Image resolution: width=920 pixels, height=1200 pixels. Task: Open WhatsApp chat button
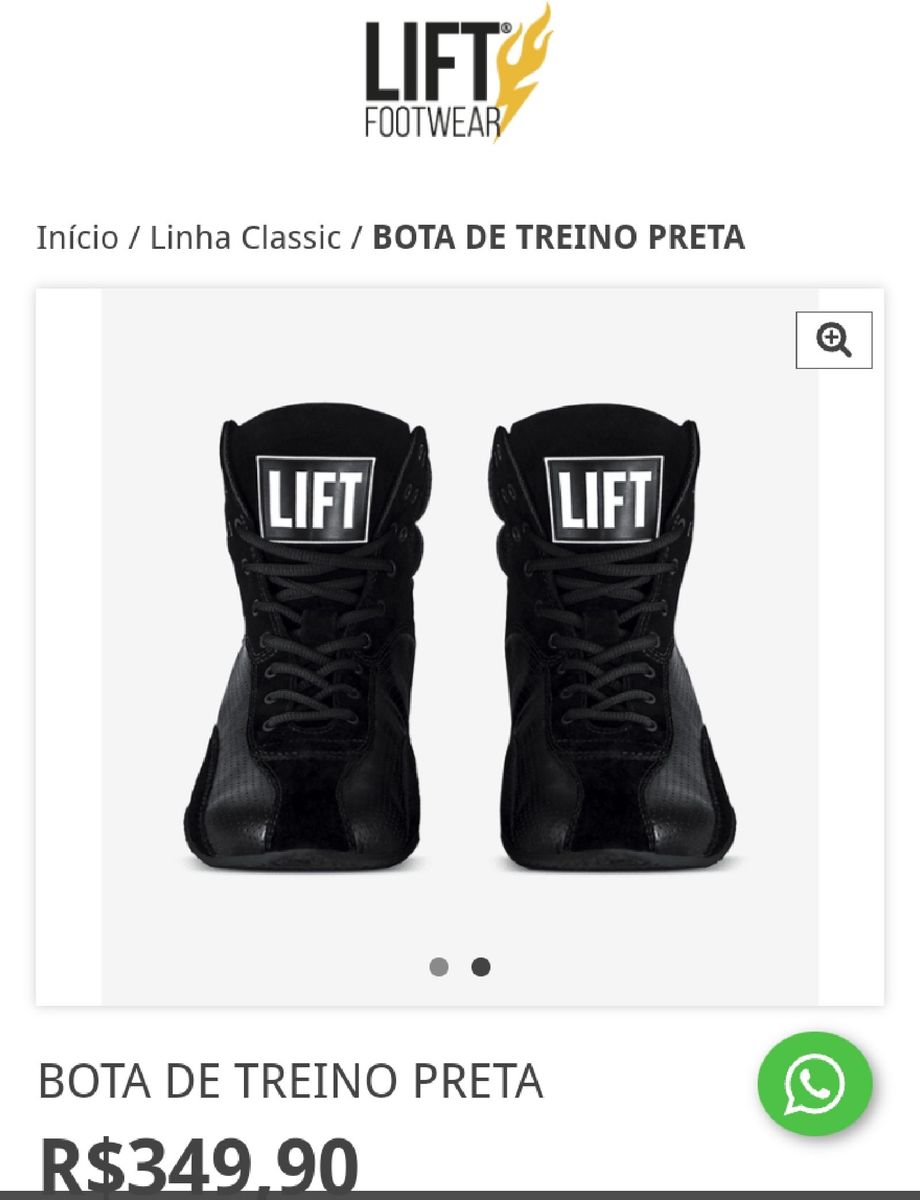[x=814, y=1084]
